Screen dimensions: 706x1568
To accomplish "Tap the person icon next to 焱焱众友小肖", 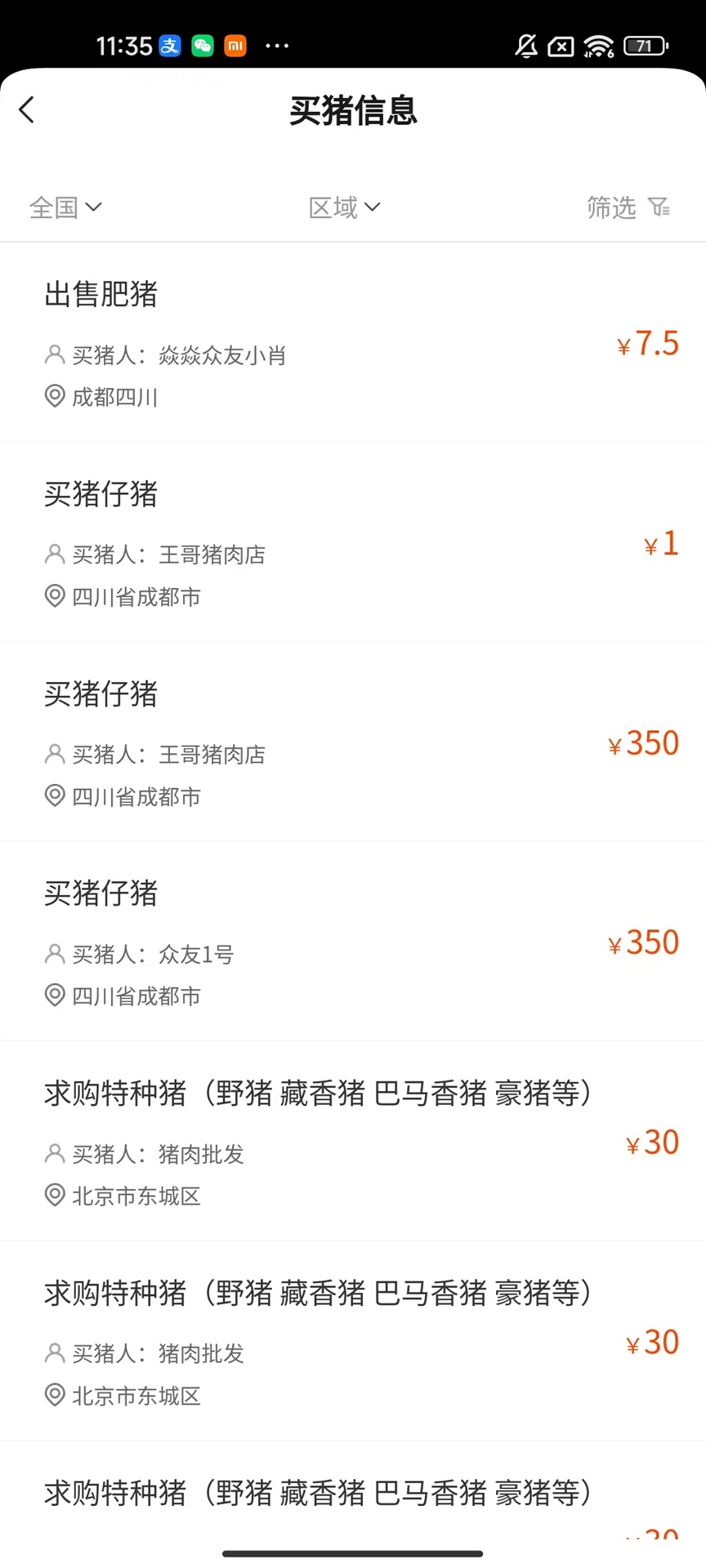I will pyautogui.click(x=54, y=354).
